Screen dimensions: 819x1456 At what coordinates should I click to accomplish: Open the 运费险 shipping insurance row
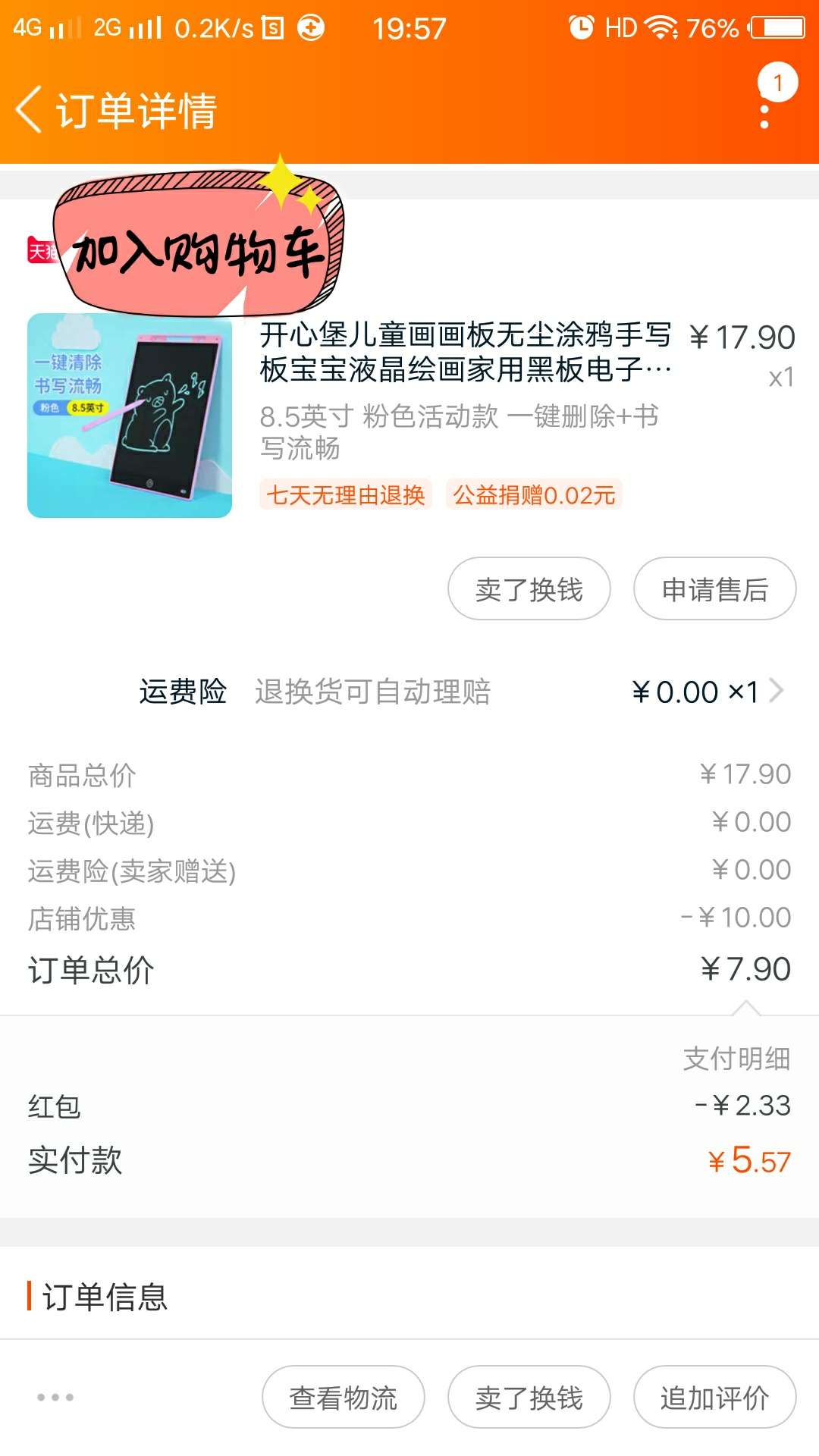click(463, 692)
